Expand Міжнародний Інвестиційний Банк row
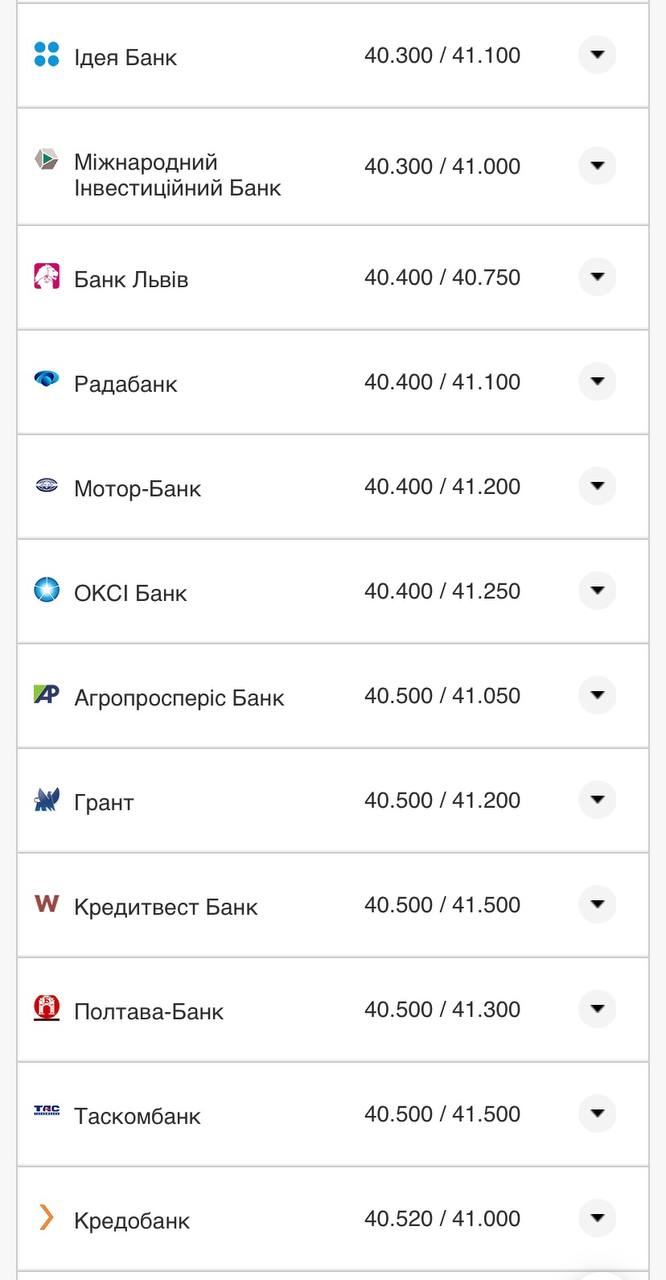This screenshot has width=666, height=1280. click(x=597, y=165)
